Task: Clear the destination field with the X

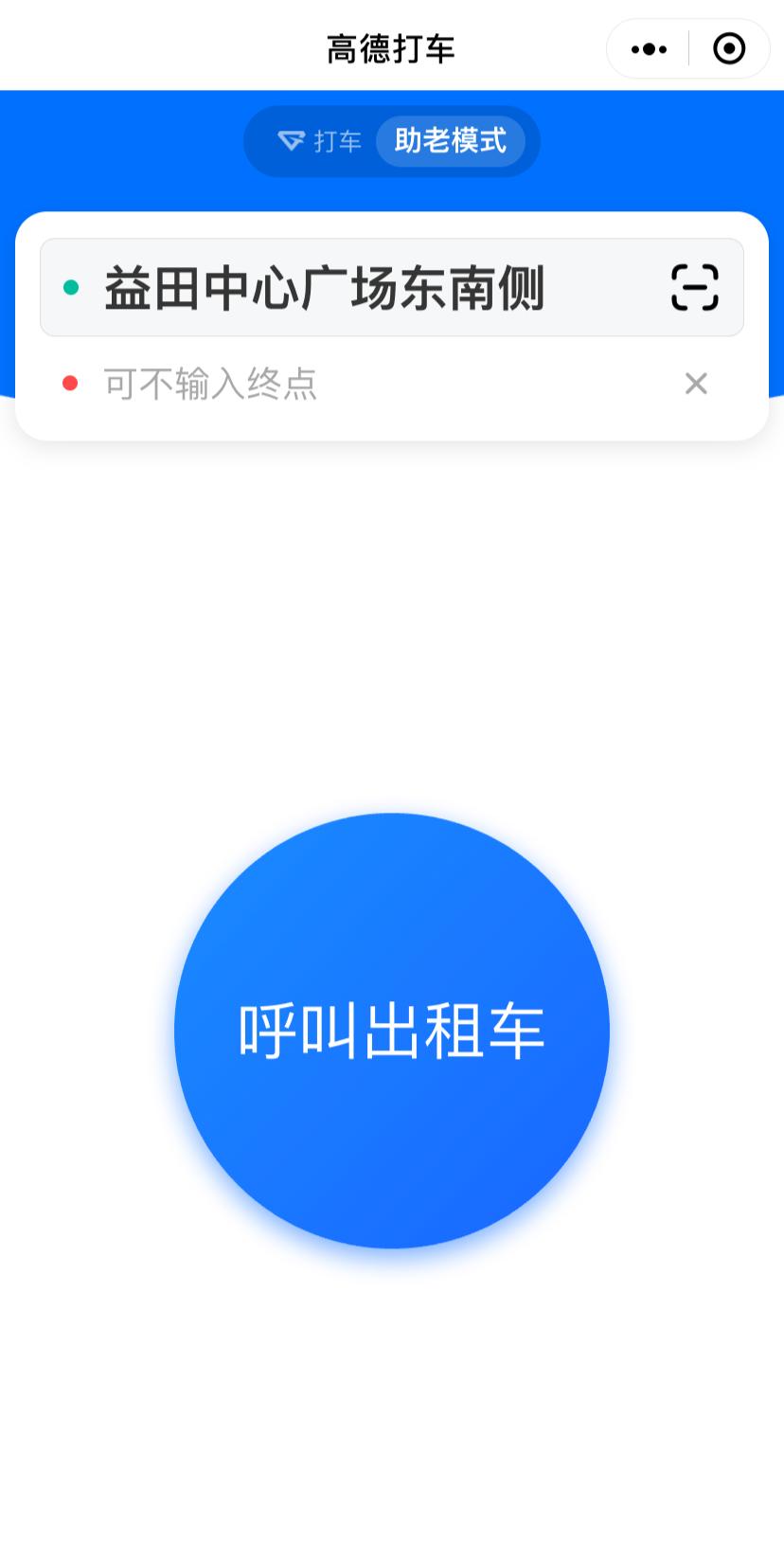Action: pos(696,384)
